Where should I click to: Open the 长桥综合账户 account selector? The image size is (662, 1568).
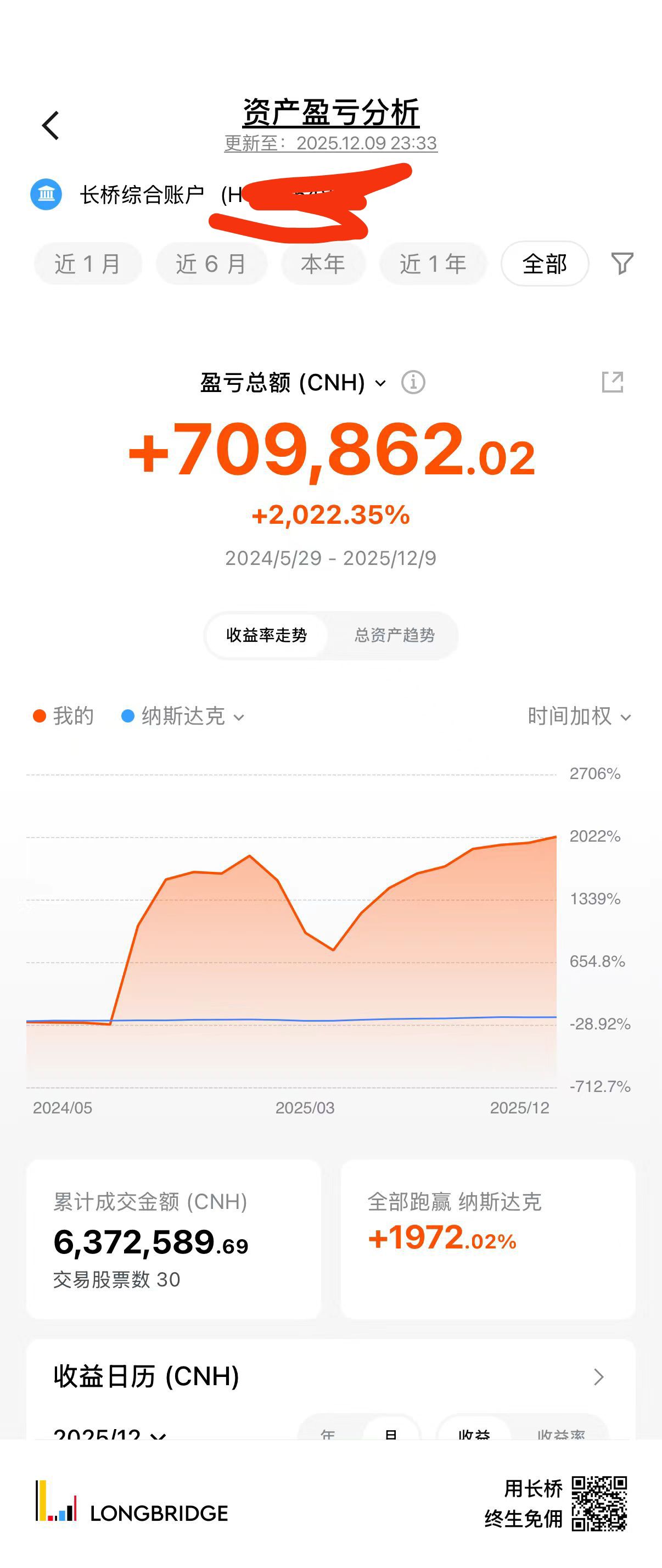pyautogui.click(x=141, y=195)
